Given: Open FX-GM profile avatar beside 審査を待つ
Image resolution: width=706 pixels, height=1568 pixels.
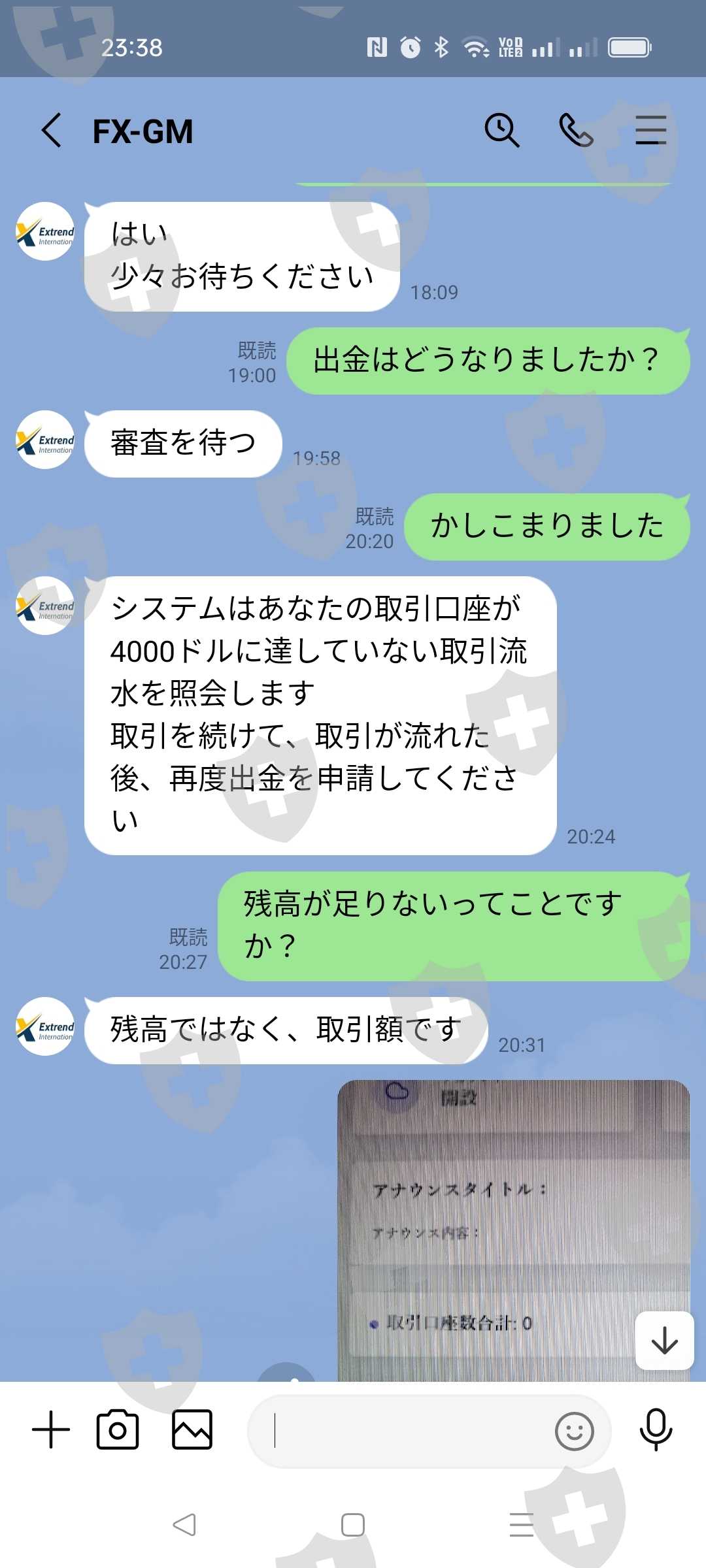Looking at the screenshot, I should point(45,440).
